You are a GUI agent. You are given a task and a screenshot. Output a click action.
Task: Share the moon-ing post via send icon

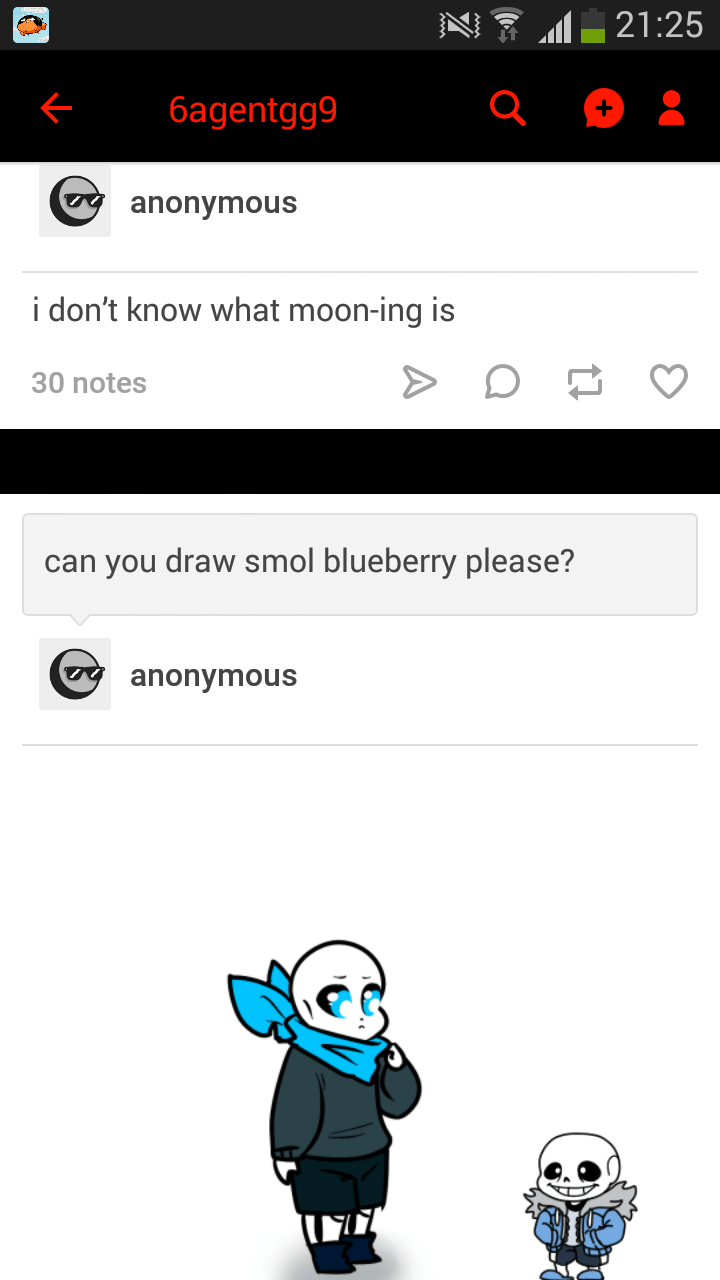419,382
